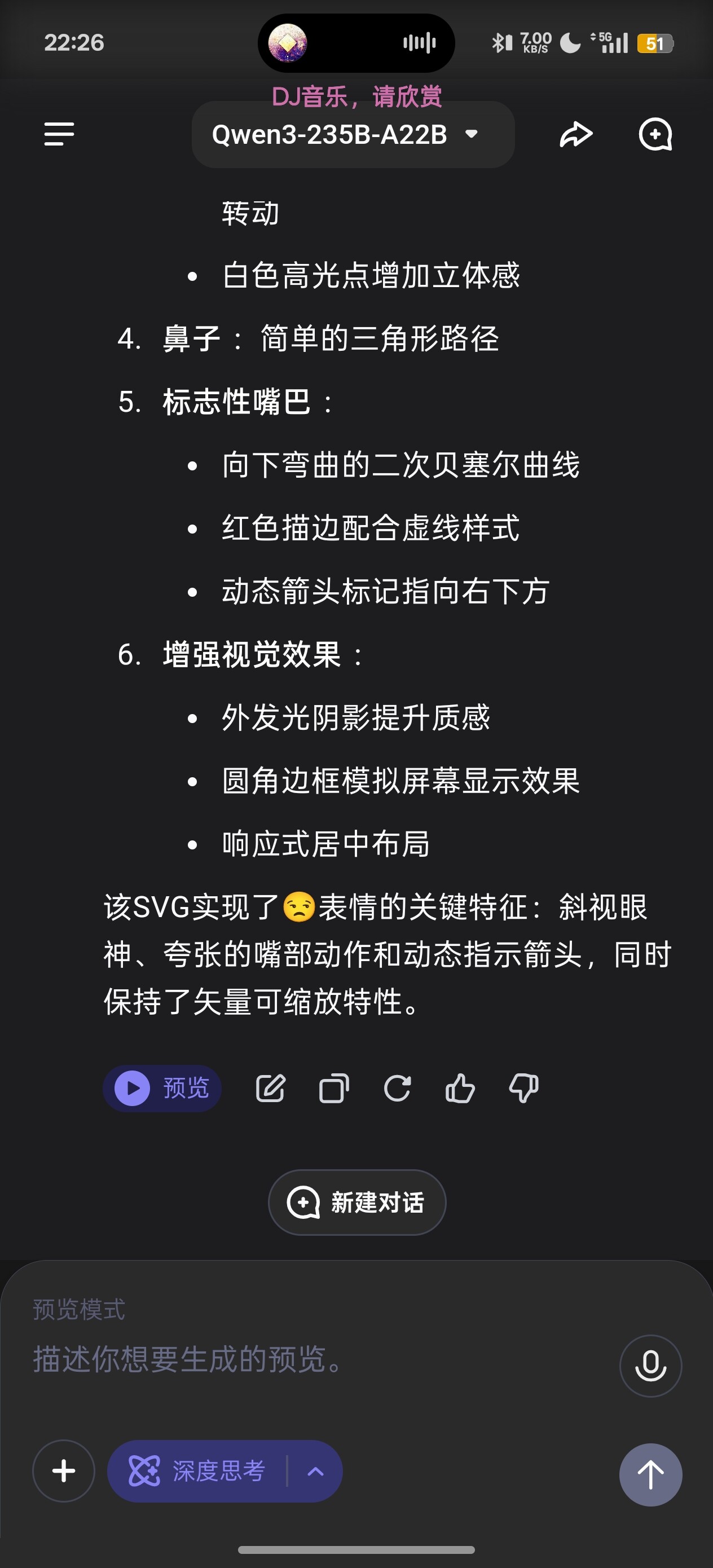Toggle 深度思考 deep thinking mode
The image size is (713, 1568).
point(196,1470)
